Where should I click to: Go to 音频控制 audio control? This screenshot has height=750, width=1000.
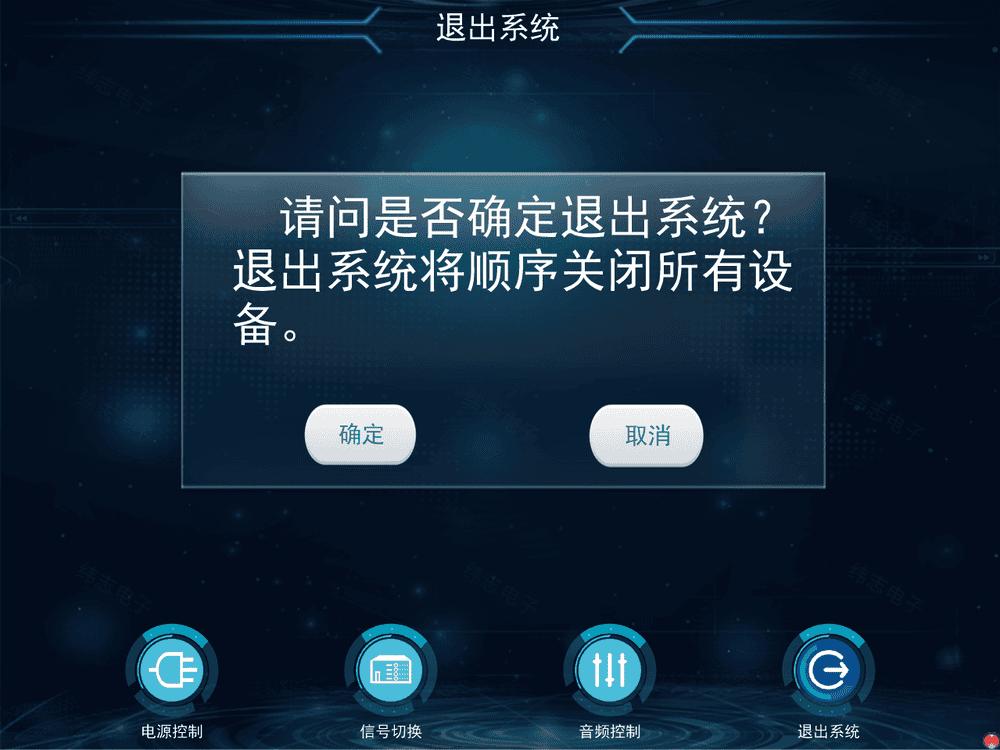(x=609, y=670)
